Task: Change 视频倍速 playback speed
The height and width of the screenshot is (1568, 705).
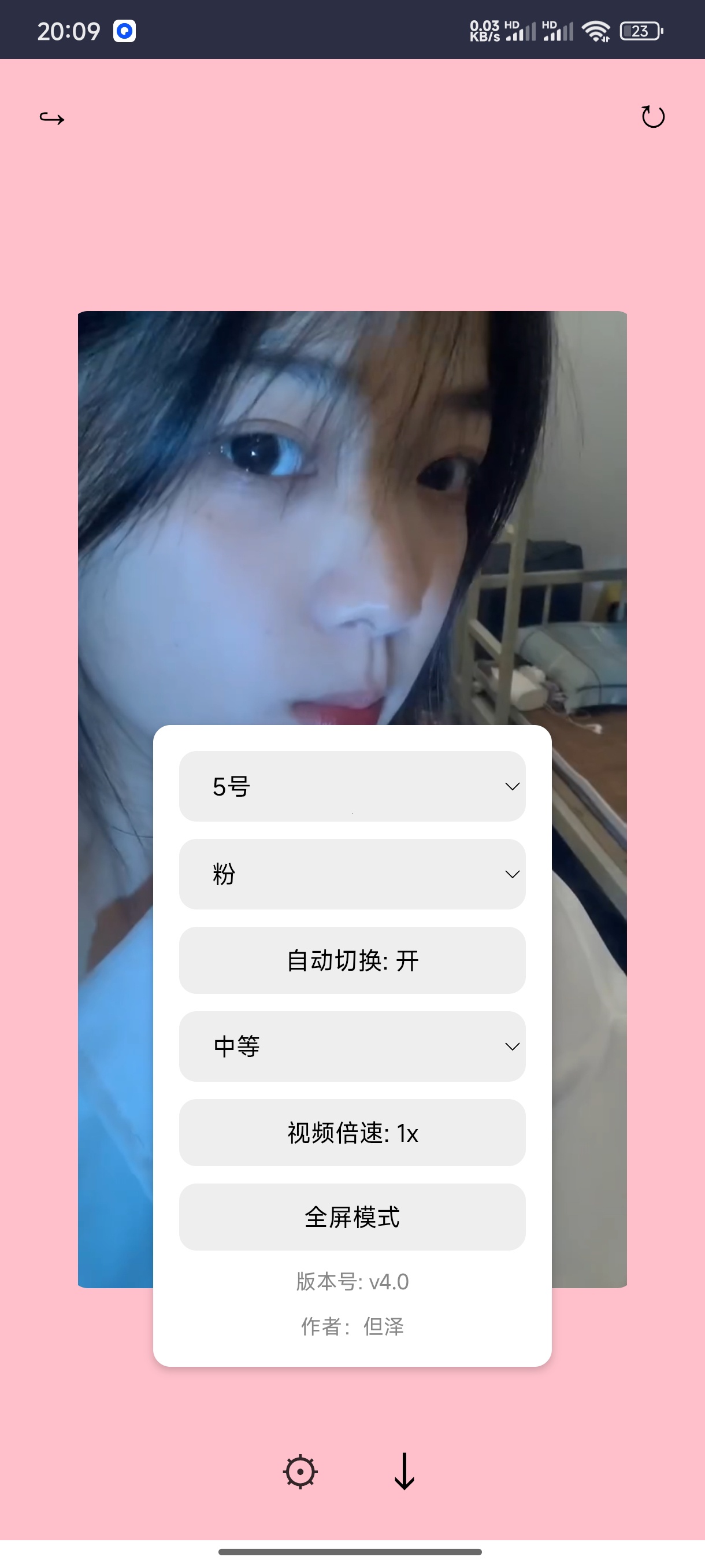Action: point(352,1132)
